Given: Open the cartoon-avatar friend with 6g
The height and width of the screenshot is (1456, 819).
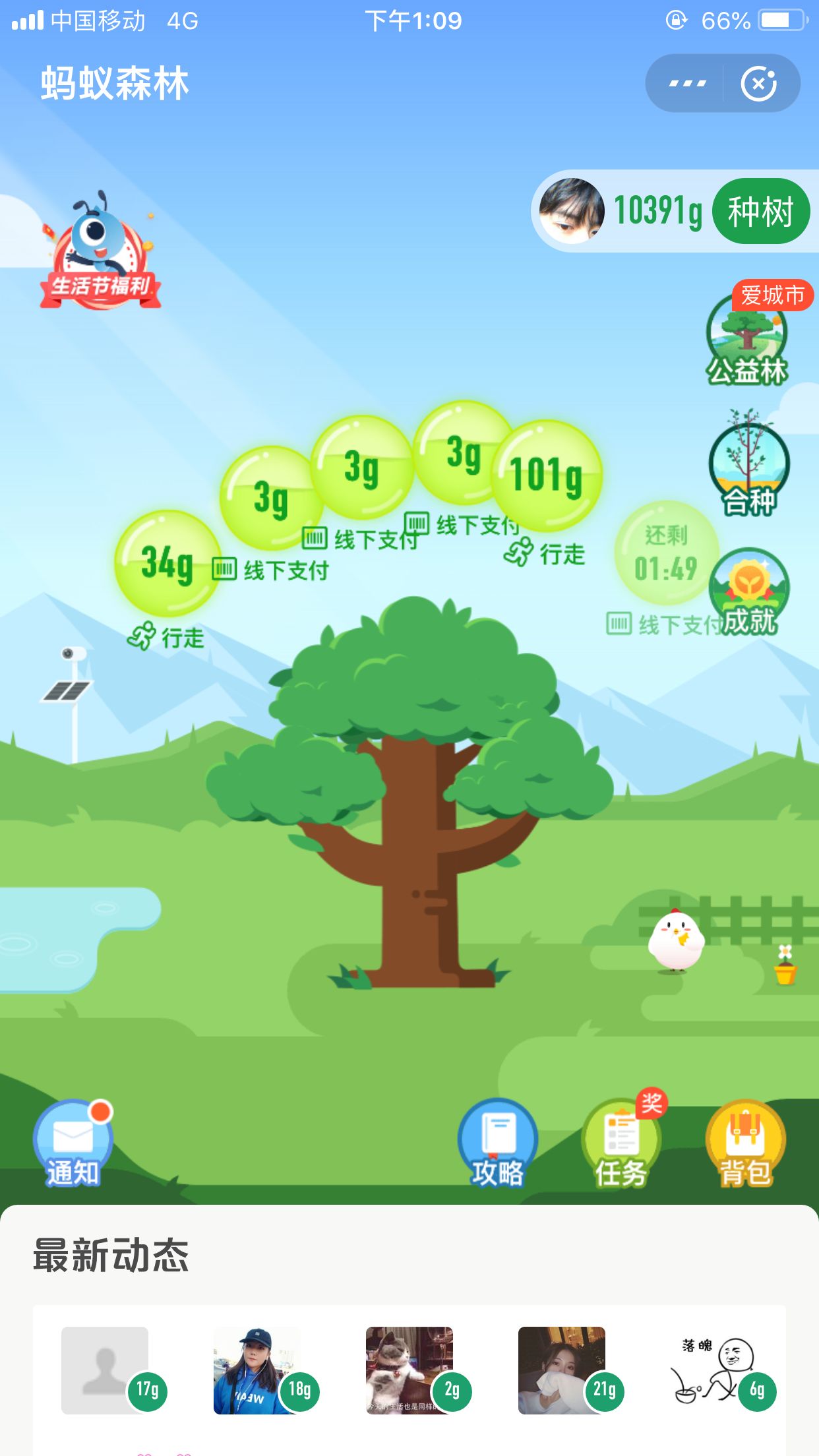Looking at the screenshot, I should point(714,1370).
